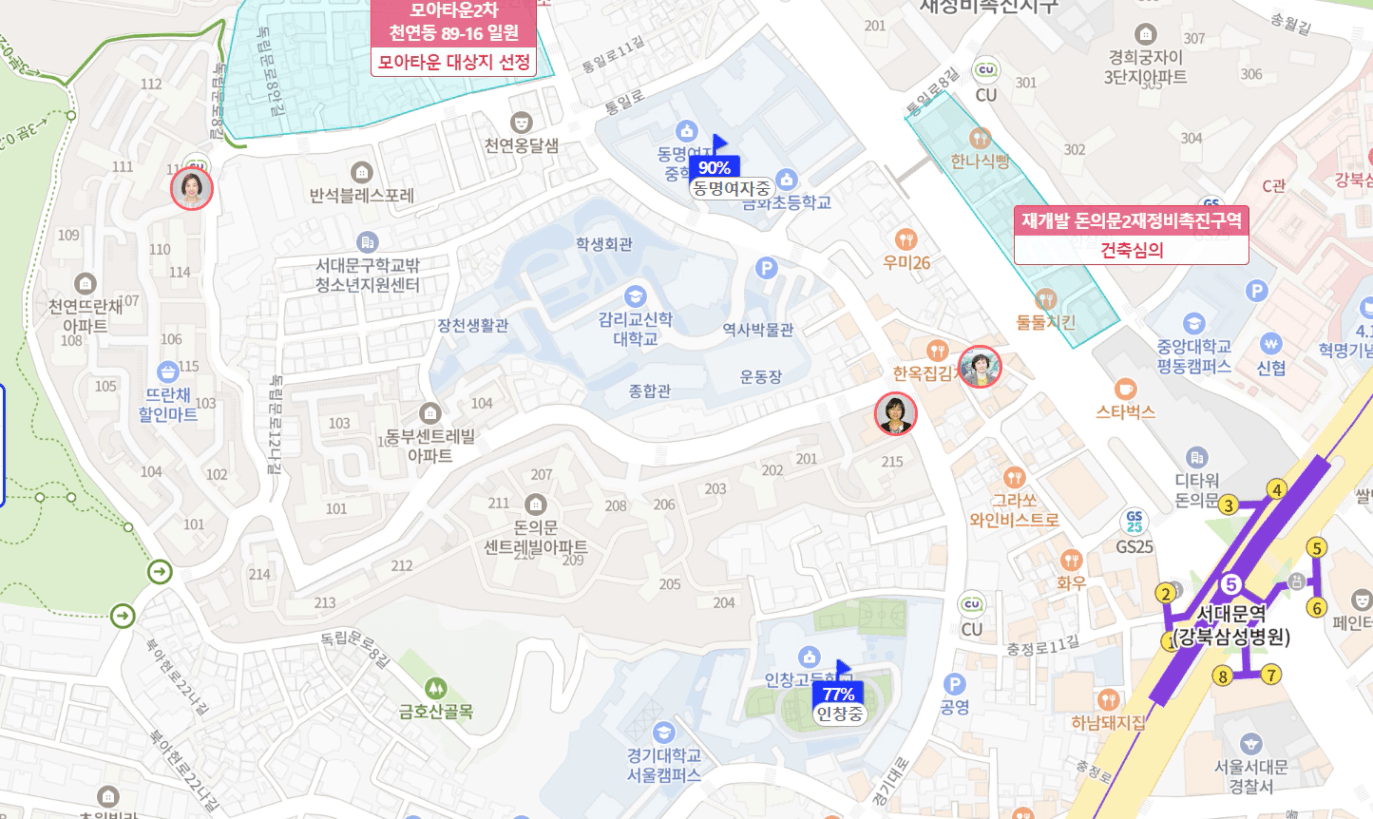Tap the profile photo marker above building 215
This screenshot has width=1373, height=819.
(896, 413)
